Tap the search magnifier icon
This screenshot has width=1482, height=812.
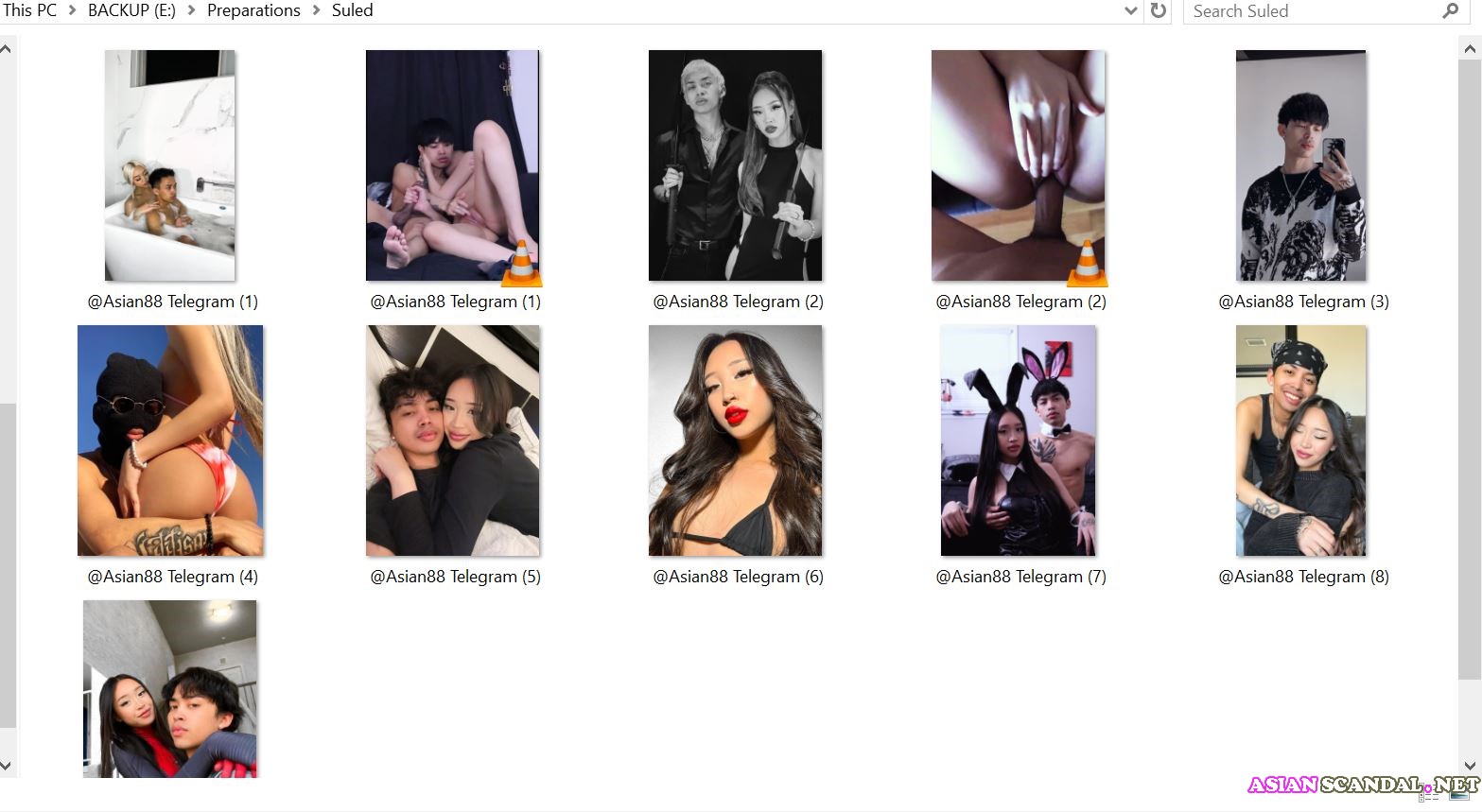(1450, 11)
